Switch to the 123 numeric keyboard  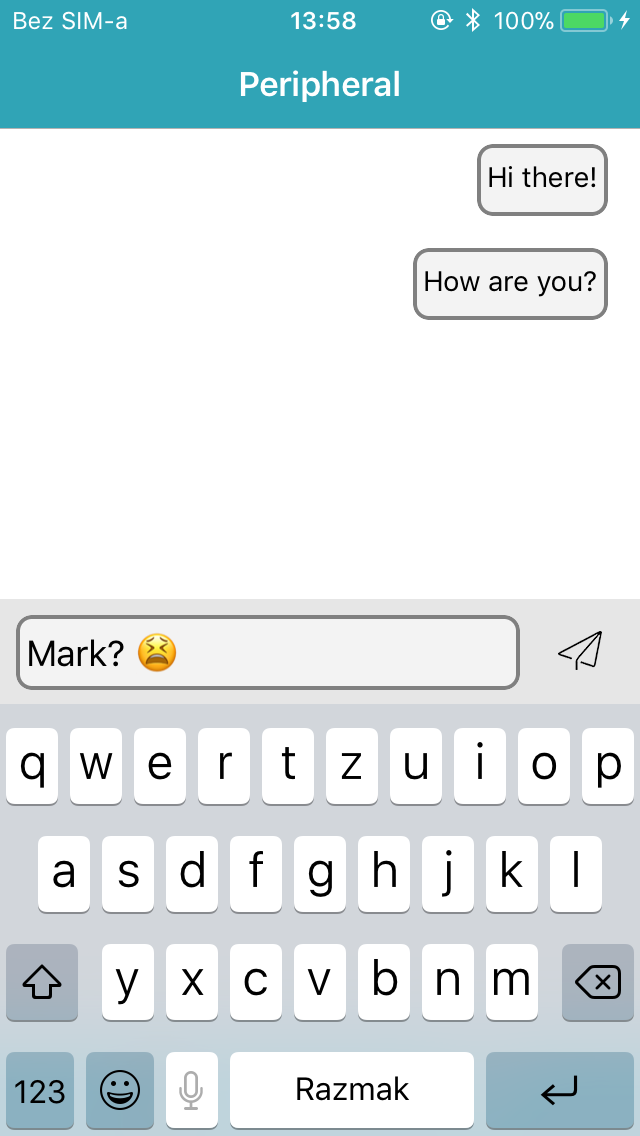click(x=40, y=1090)
